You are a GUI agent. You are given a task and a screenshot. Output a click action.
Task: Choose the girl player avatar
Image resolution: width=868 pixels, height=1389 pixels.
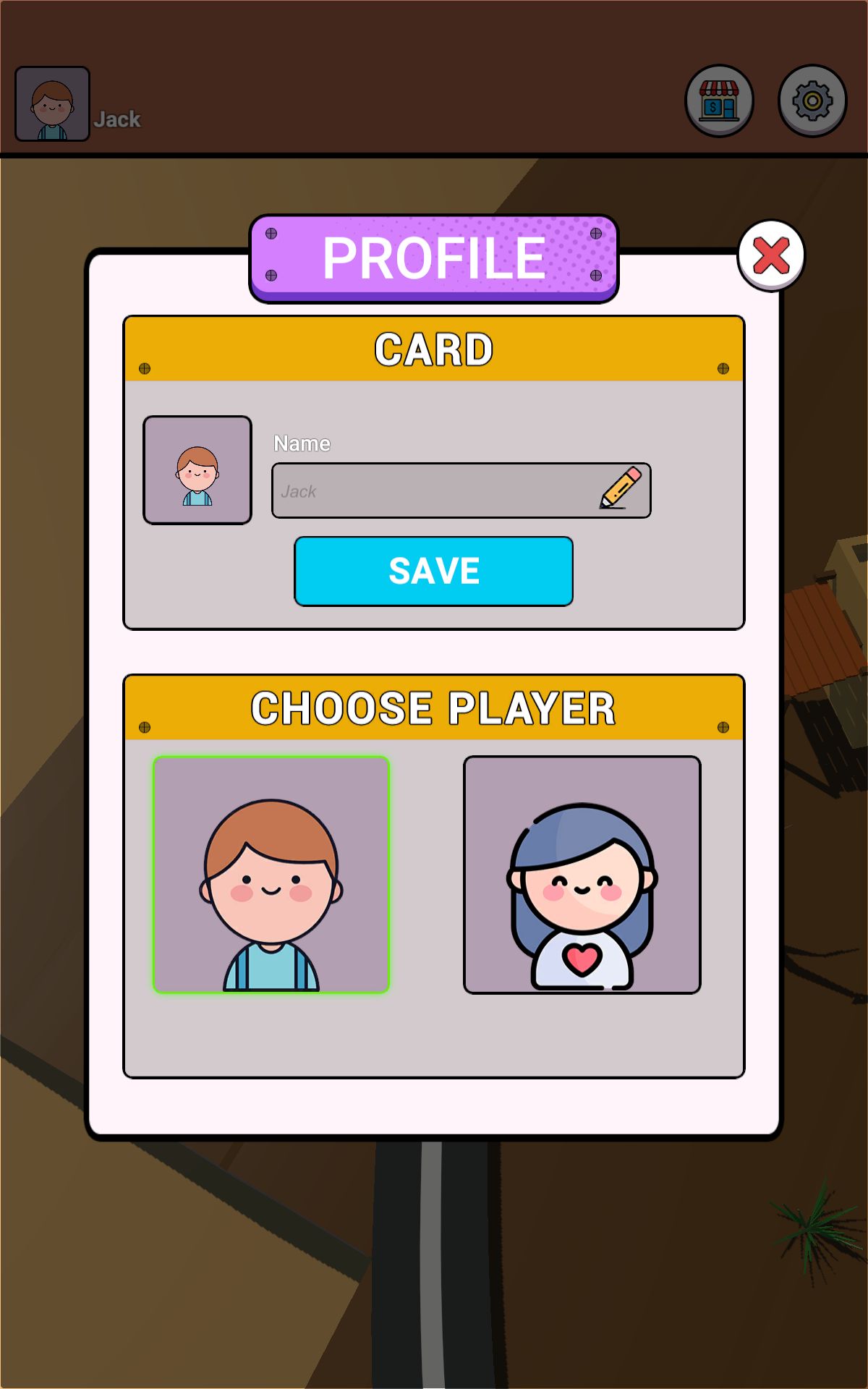[582, 875]
